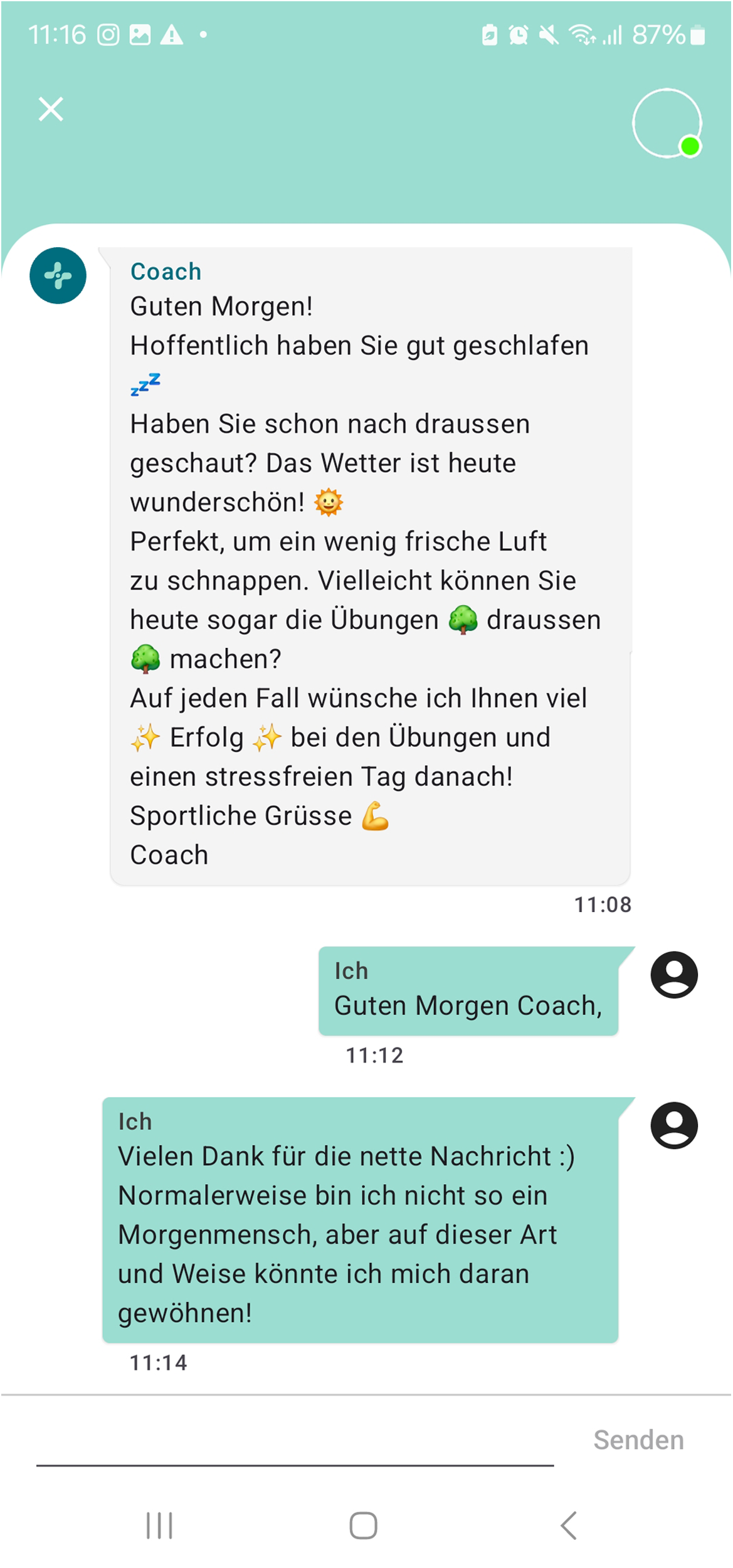
Task: Open recent apps from the navigation bar
Action: point(159,1525)
